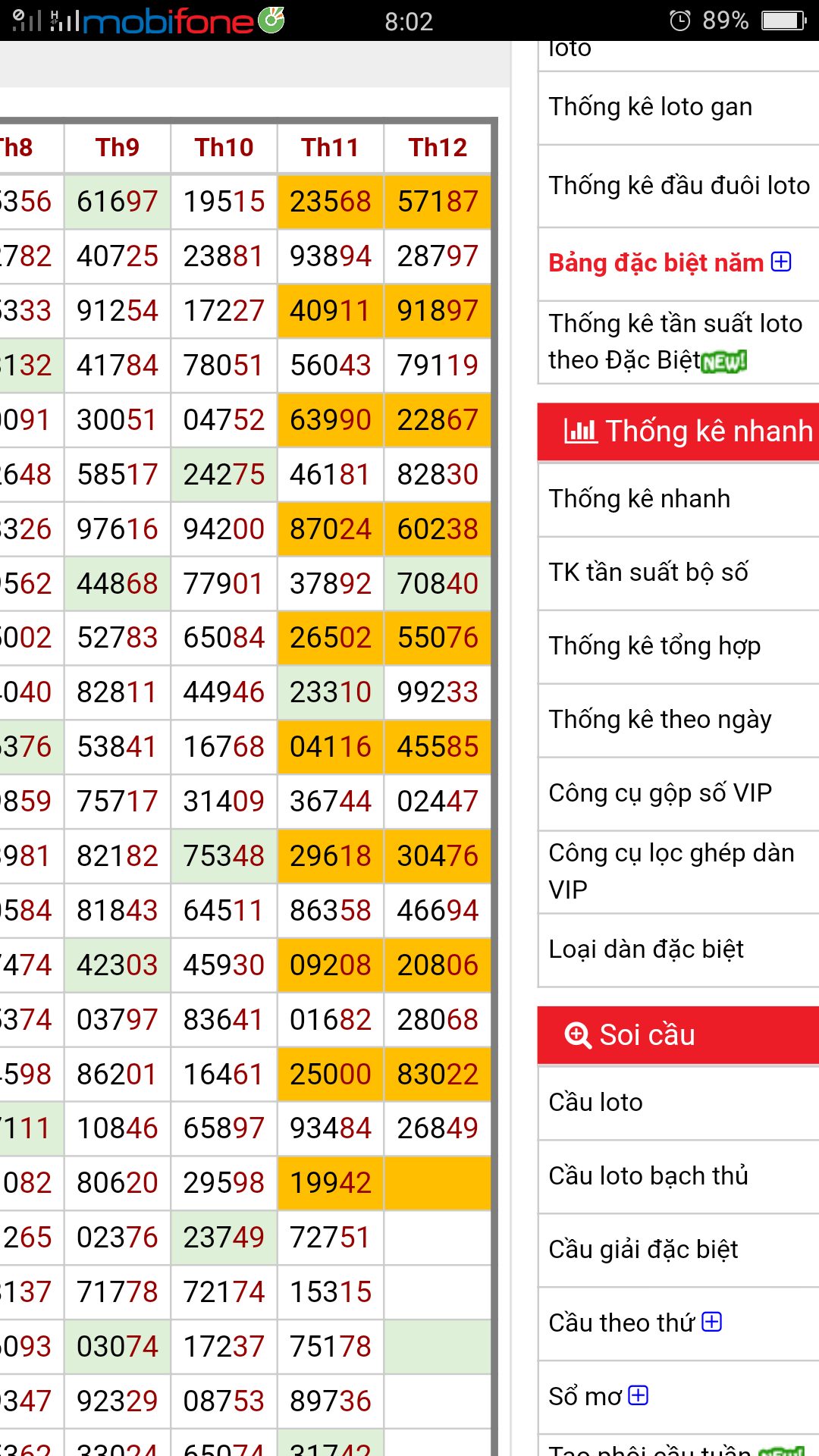Open Thống kê loto gan link
This screenshot has width=819, height=1456.
[x=650, y=107]
